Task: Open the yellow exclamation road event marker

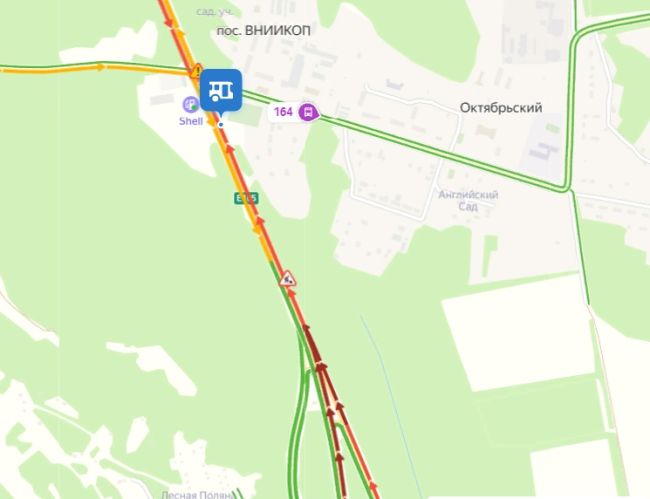Action: (196, 70)
